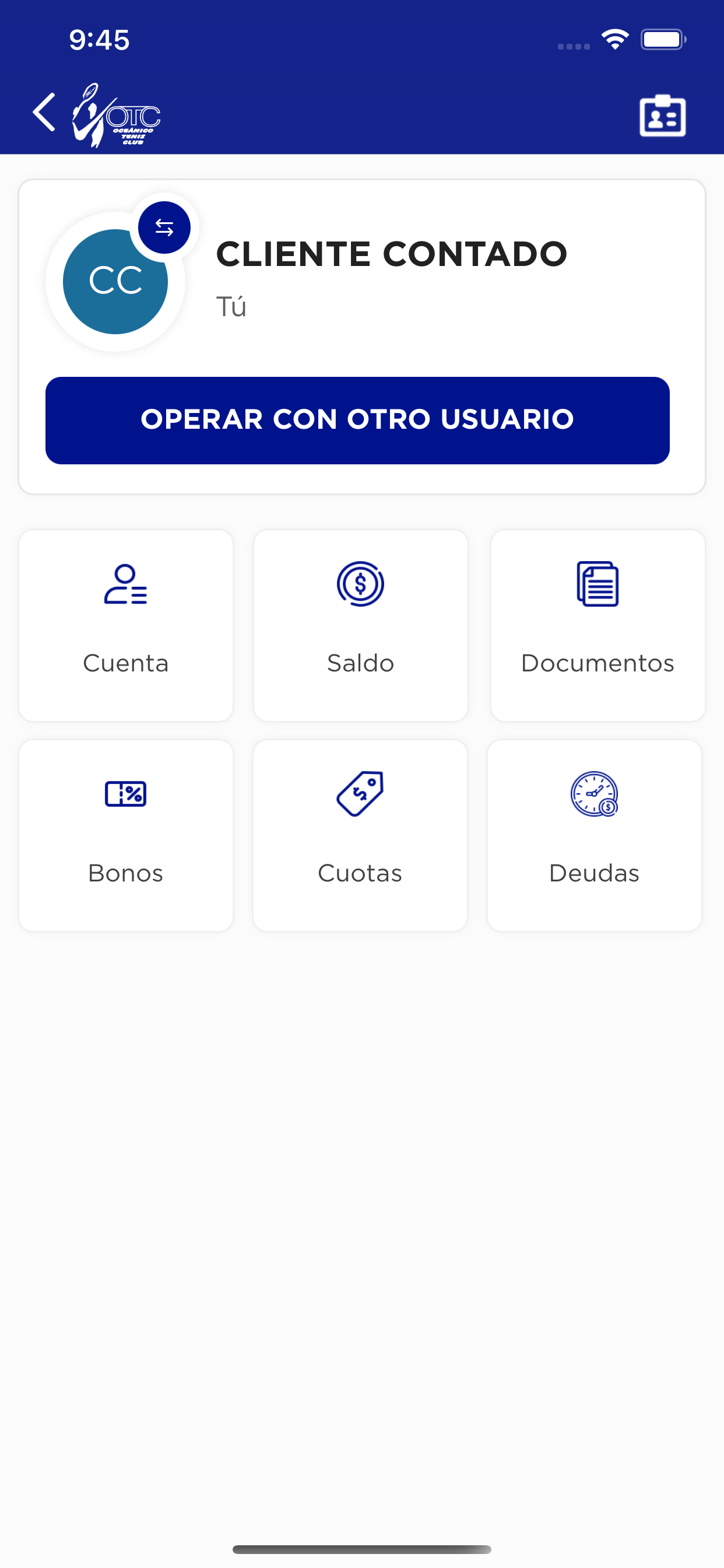This screenshot has height=1568, width=724.
Task: Select the Deudas tile
Action: (595, 835)
